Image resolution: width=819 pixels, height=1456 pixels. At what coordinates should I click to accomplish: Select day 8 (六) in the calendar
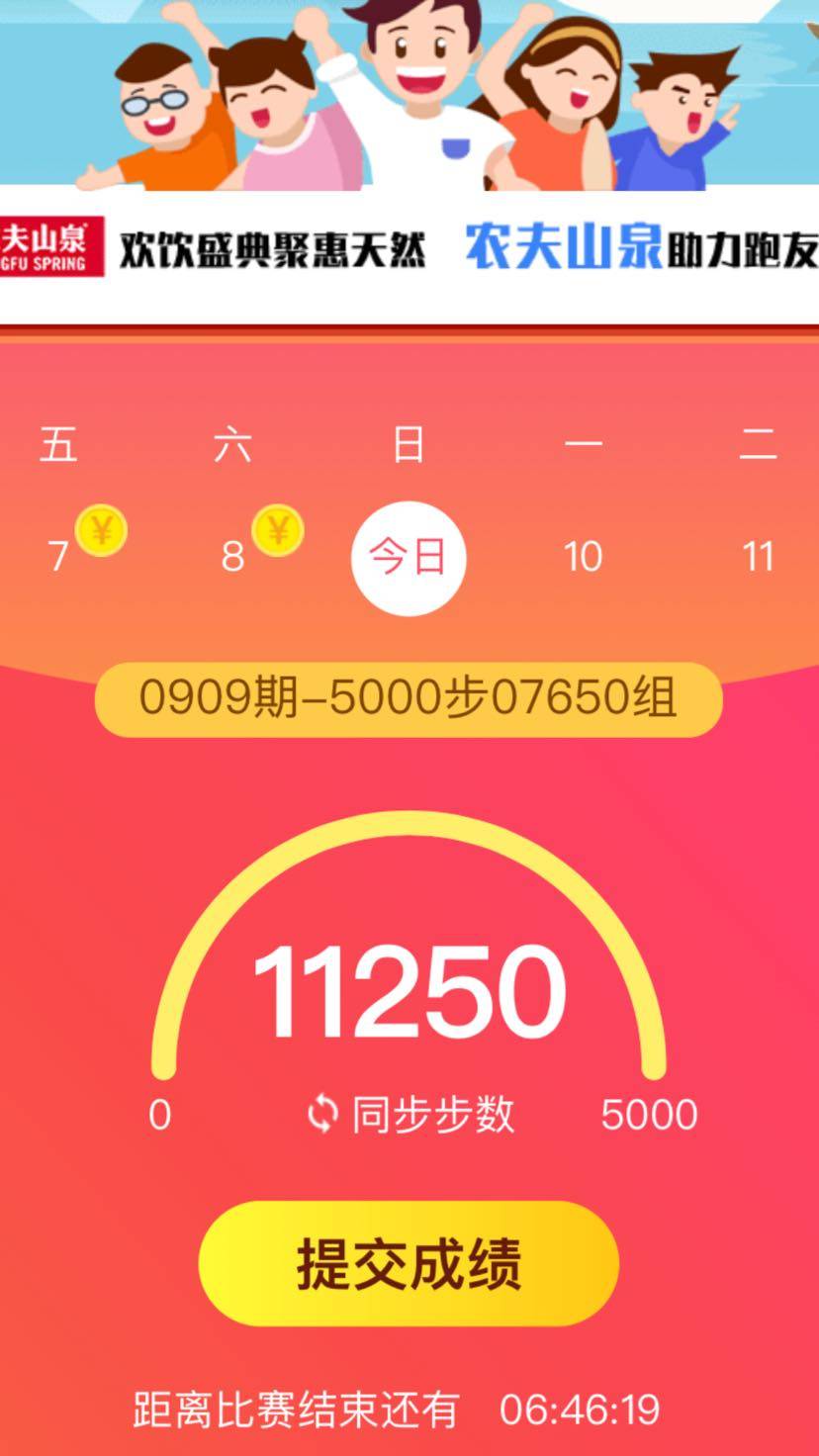pyautogui.click(x=233, y=555)
